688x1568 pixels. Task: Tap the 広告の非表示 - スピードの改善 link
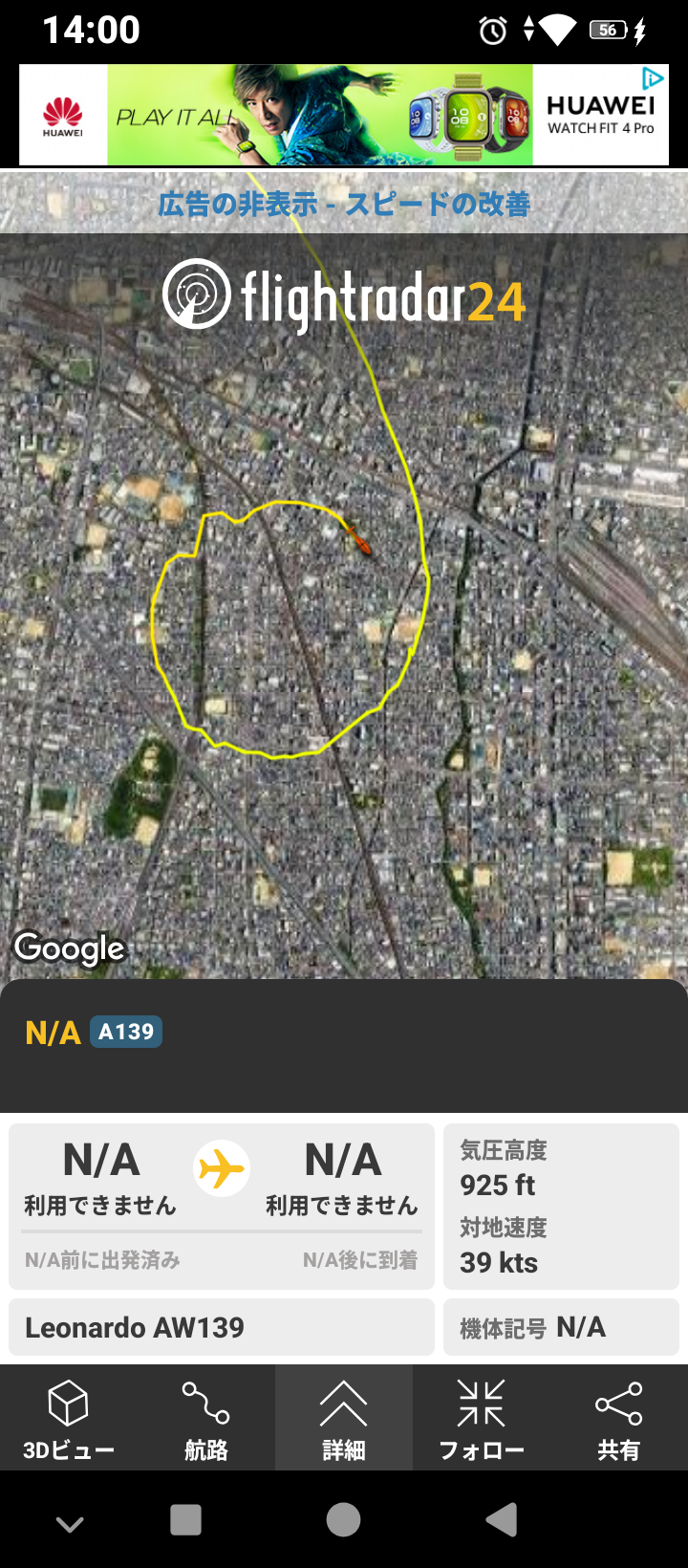[344, 204]
